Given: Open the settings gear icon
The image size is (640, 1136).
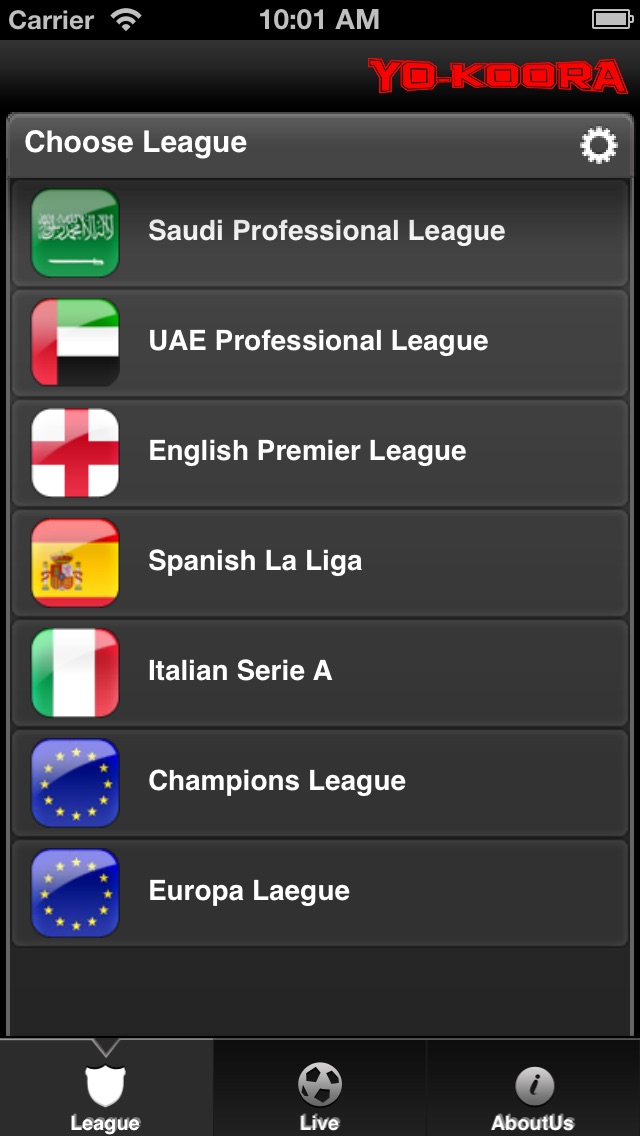Looking at the screenshot, I should coord(599,145).
